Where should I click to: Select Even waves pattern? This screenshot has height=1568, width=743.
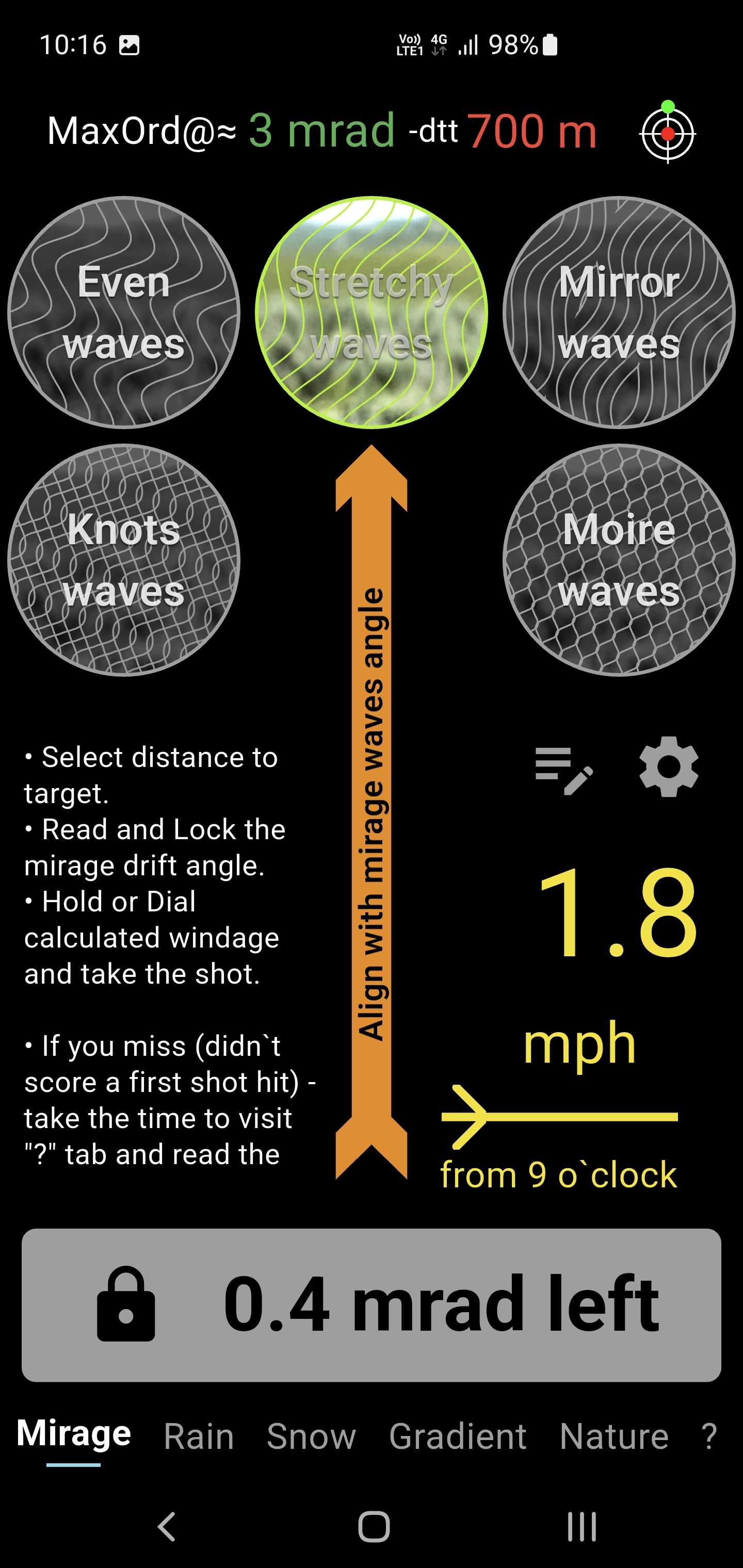124,312
